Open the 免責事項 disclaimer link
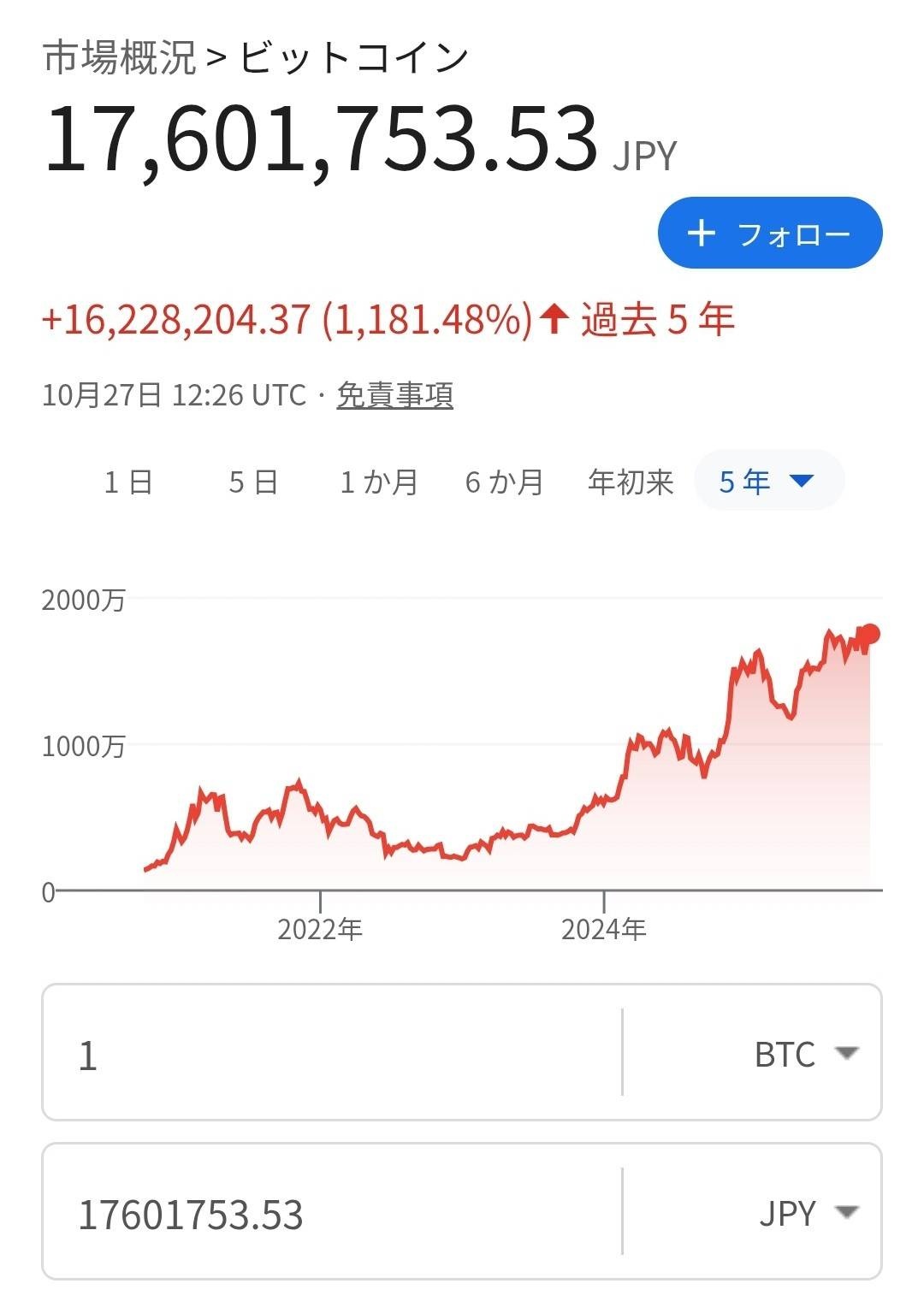924x1313 pixels. click(394, 395)
